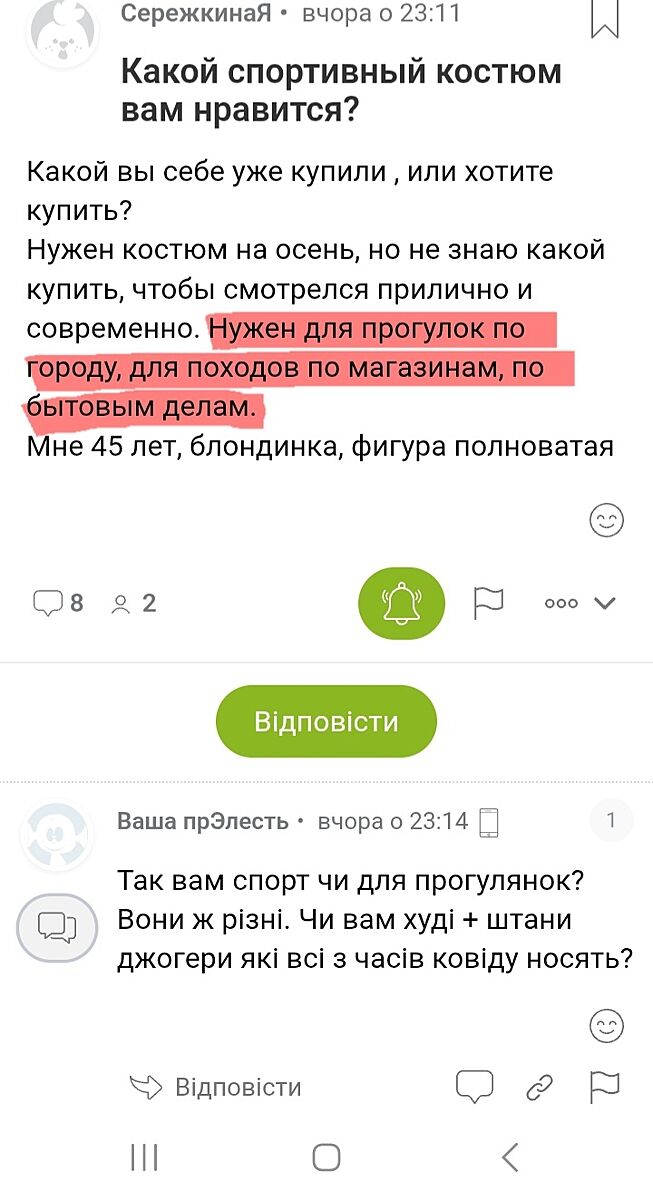Go back with the system back button
653x1200 pixels.
pos(510,1158)
